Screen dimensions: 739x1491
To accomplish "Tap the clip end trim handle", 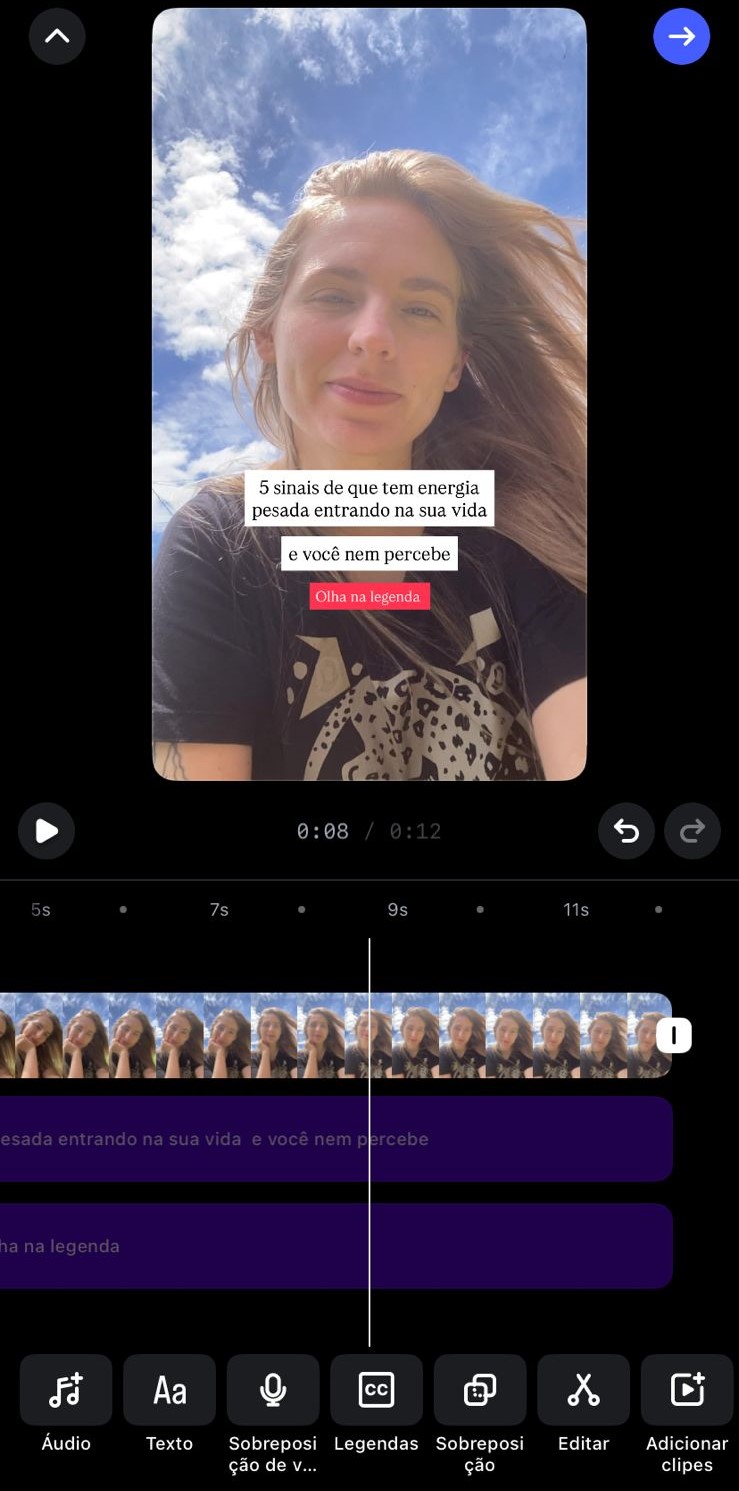I will [x=674, y=1035].
